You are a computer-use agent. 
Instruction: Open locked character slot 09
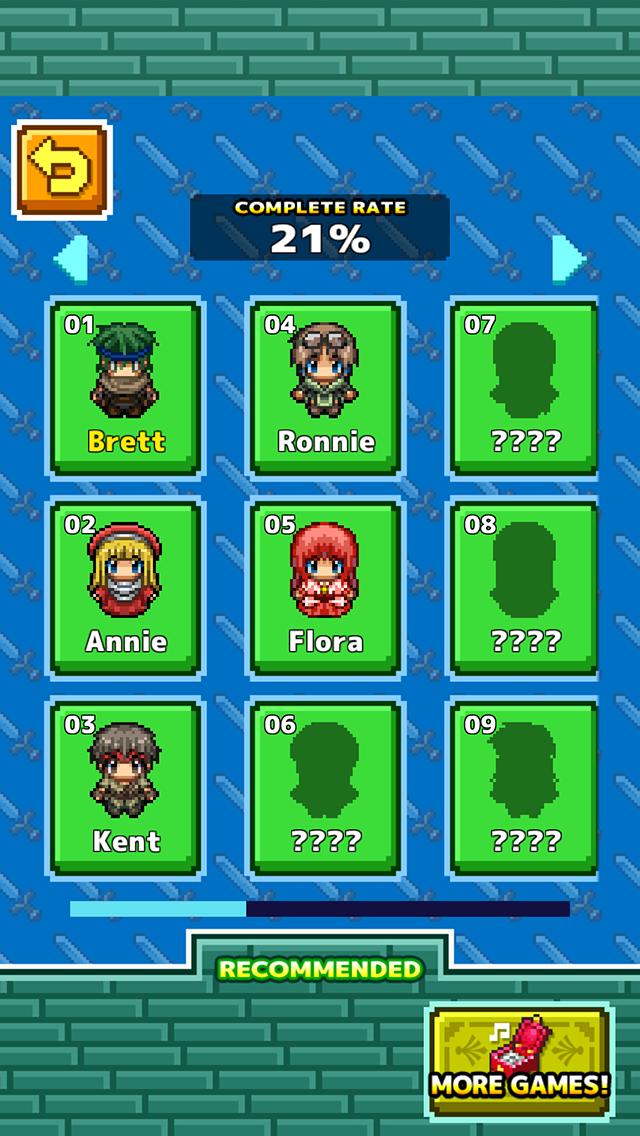point(524,787)
